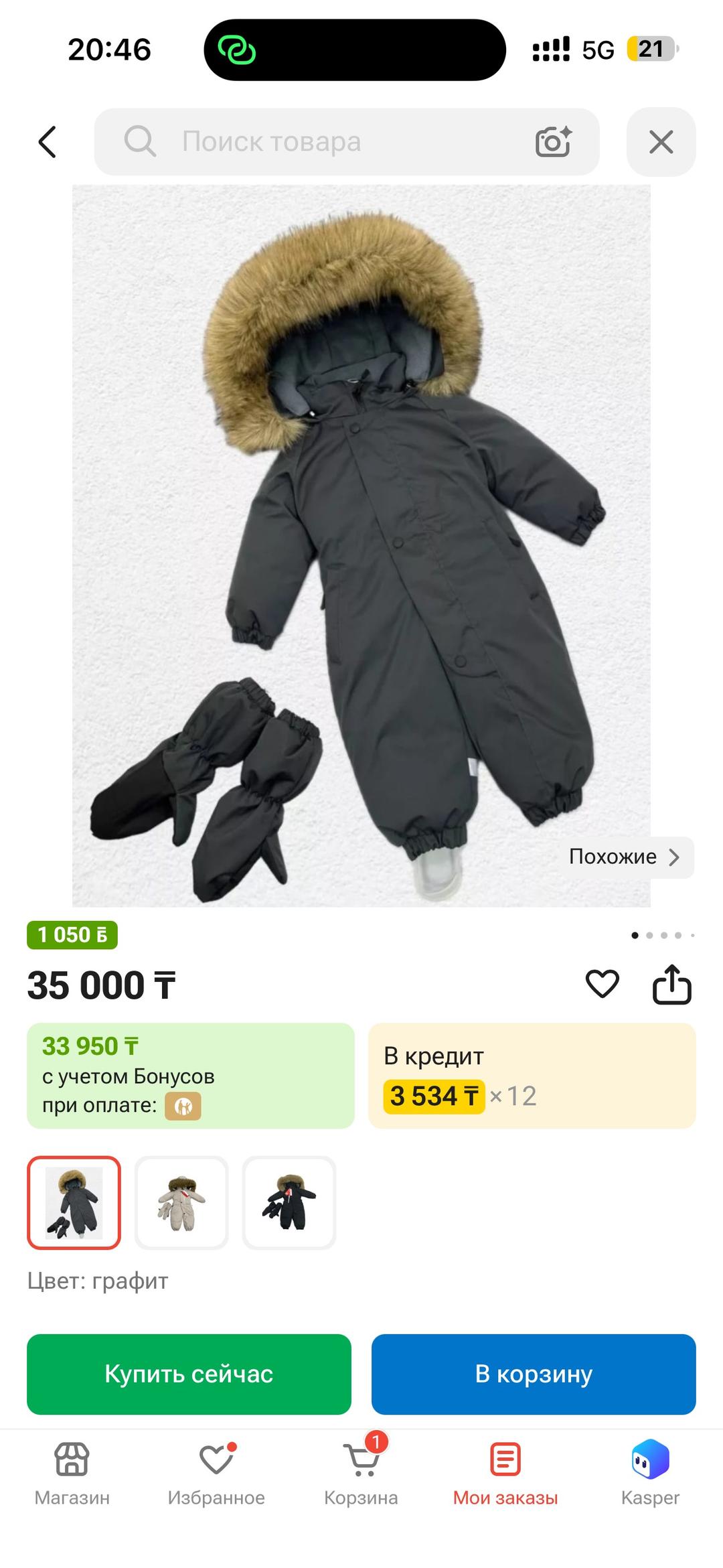Open Похожие similar items
The width and height of the screenshot is (723, 1568).
click(623, 857)
